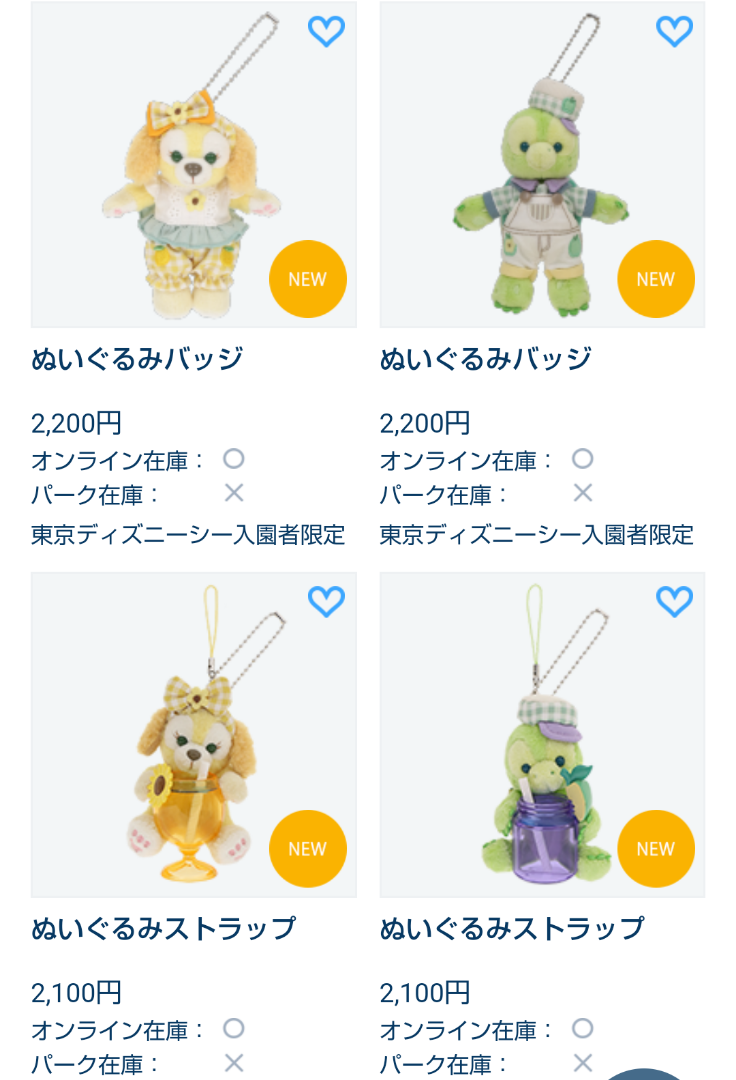Image resolution: width=736 pixels, height=1080 pixels.
Task: Open 東京ディズニーシー入園者限定 link under CookieAnn badge
Action: (188, 535)
